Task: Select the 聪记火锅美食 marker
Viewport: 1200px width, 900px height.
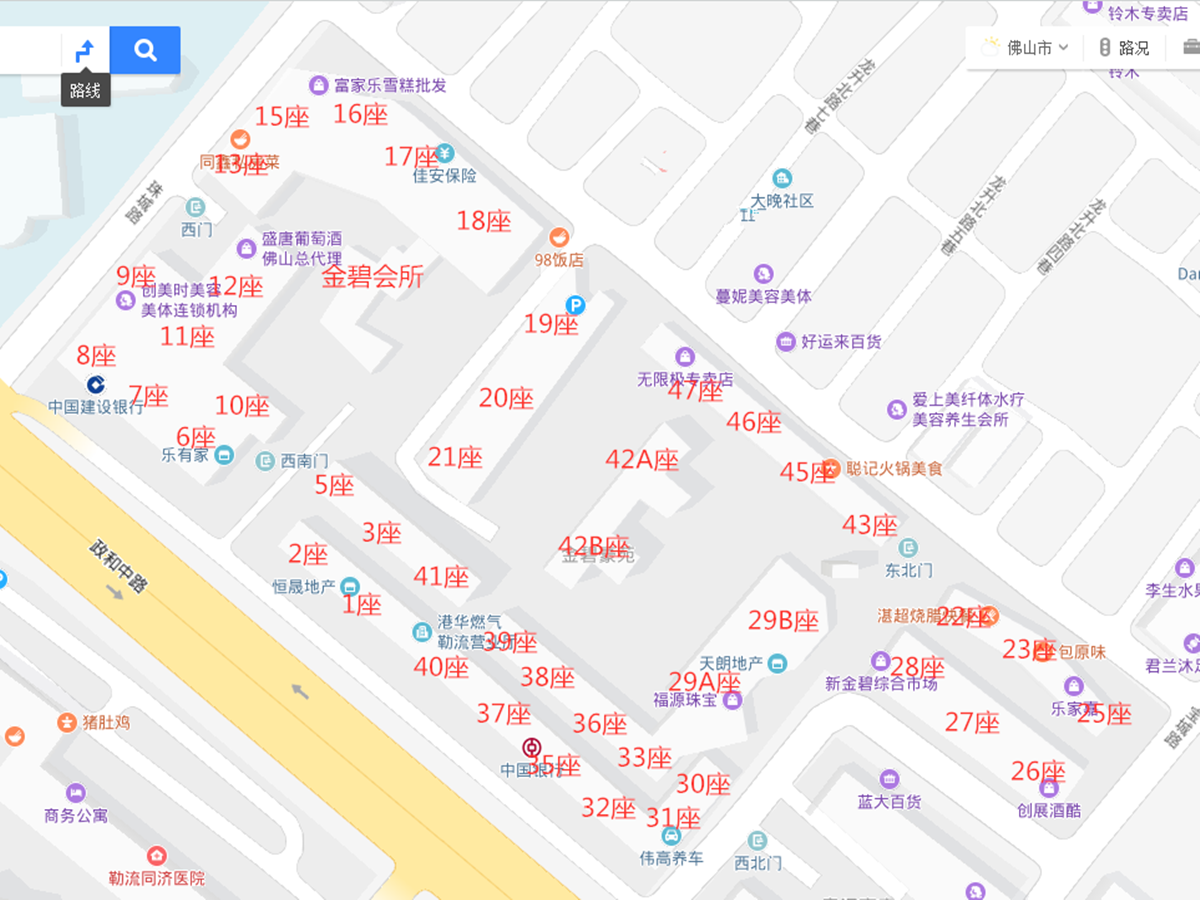Action: [830, 467]
